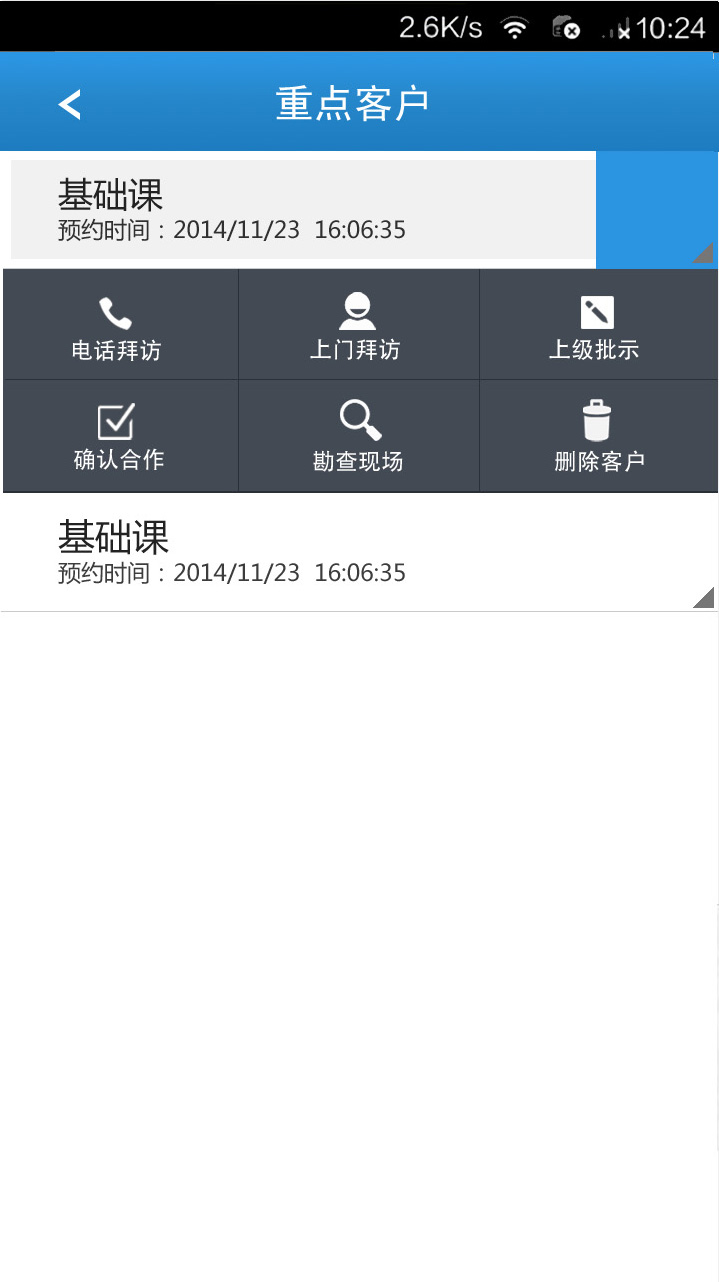The image size is (719, 1282).
Task: Open 上级批示 supervisor instructions
Action: click(x=596, y=327)
